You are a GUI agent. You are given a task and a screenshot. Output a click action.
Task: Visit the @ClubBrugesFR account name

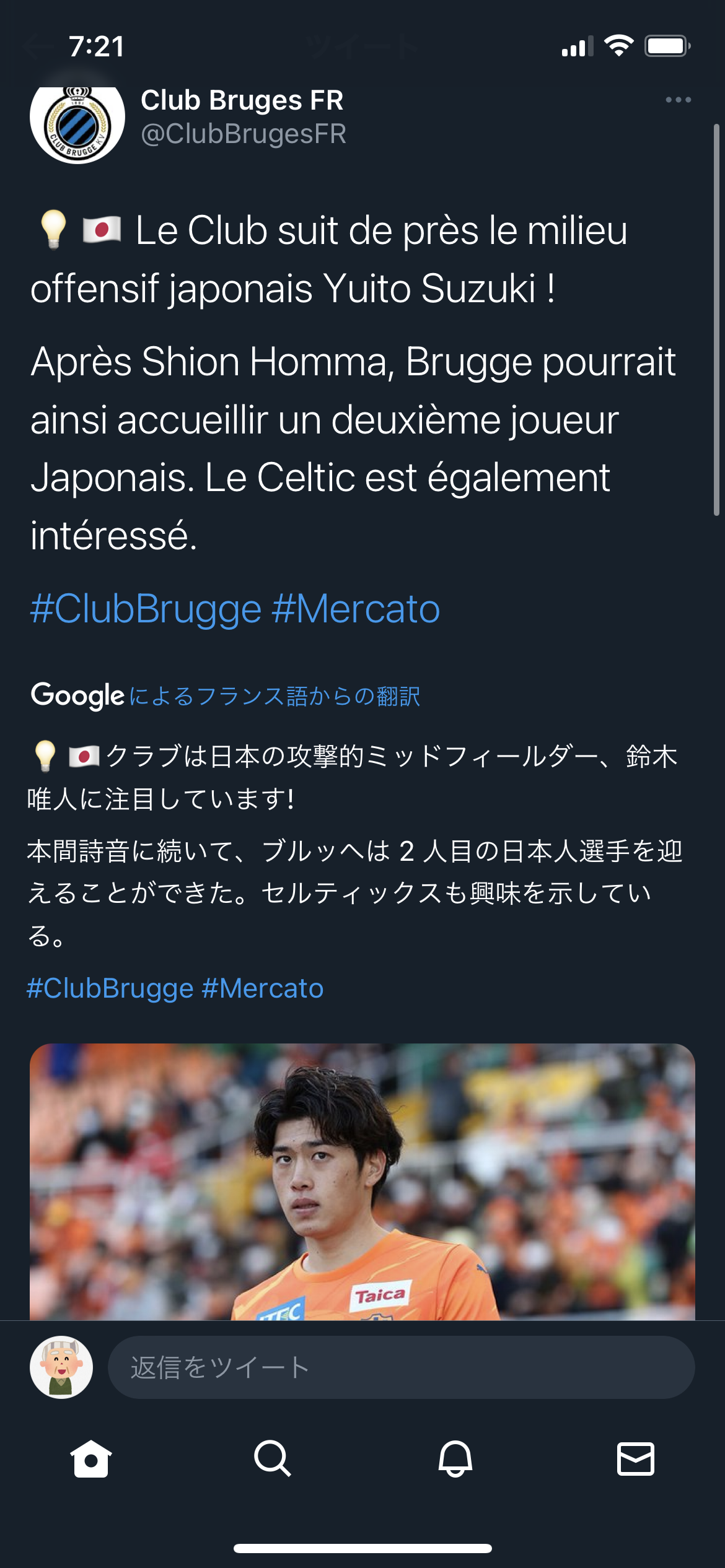[x=243, y=134]
